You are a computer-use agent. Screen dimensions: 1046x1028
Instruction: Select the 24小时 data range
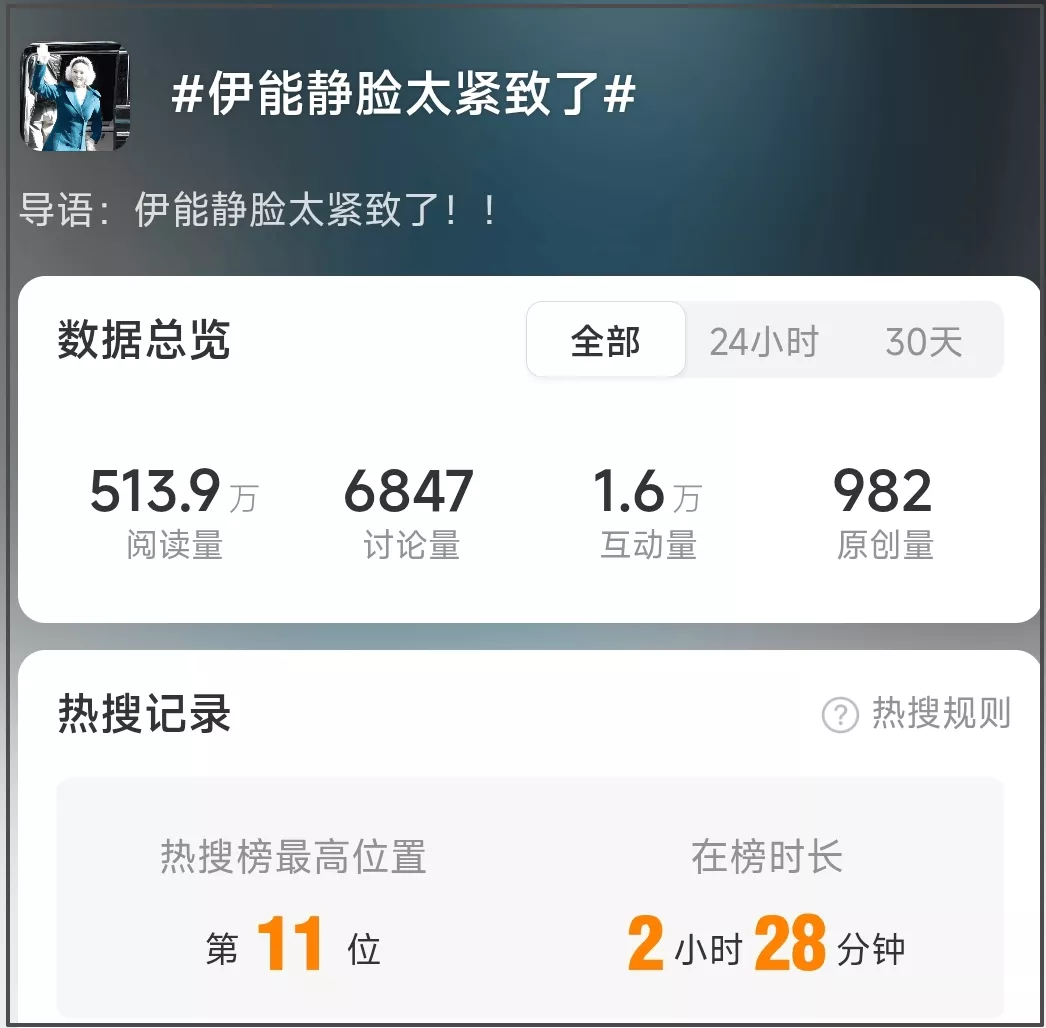point(764,342)
